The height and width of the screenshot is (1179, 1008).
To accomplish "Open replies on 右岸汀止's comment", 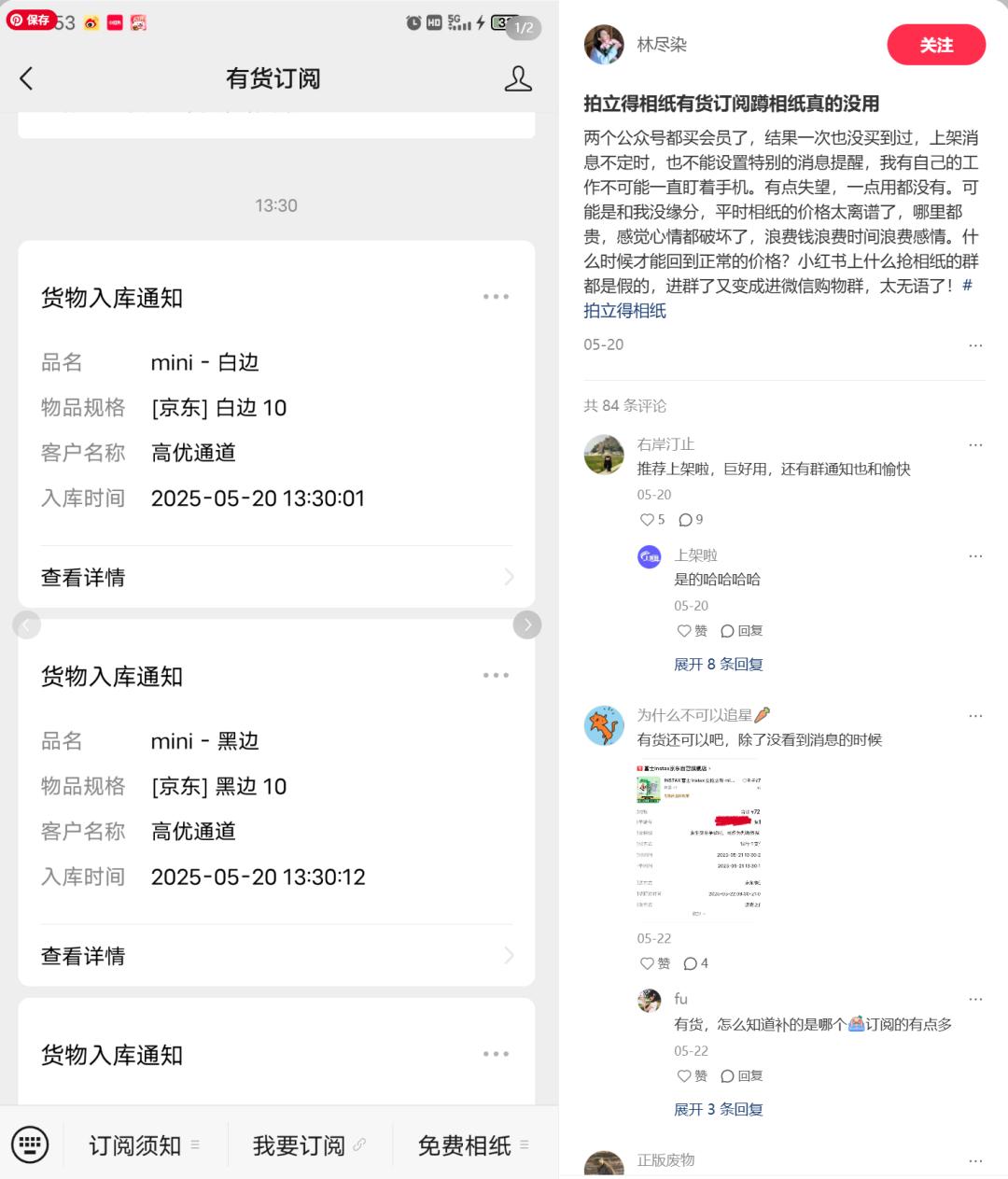I will 691,520.
